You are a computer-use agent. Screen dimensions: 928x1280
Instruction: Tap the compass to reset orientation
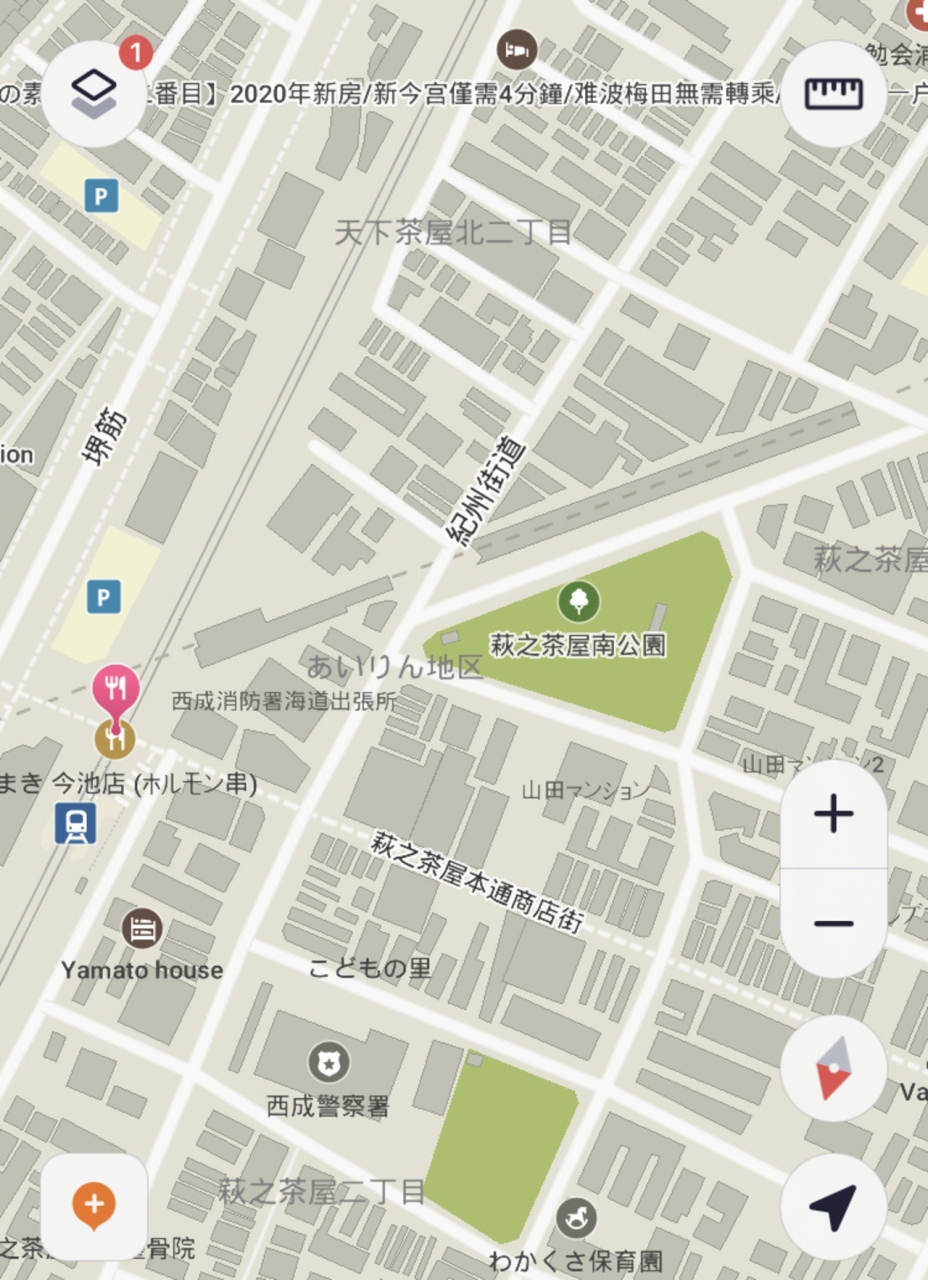(x=833, y=1069)
